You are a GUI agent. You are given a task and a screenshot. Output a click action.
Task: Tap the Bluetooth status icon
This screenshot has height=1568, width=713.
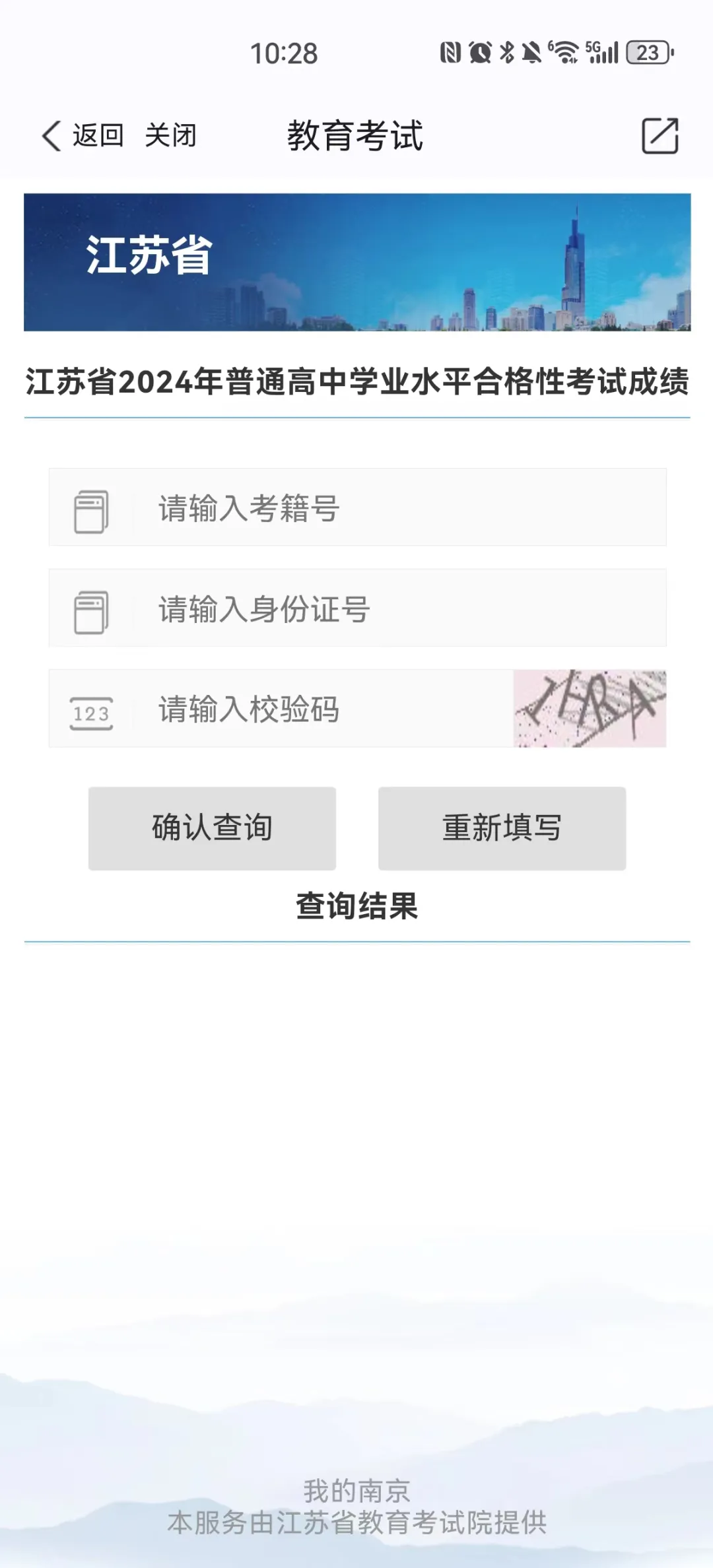[x=506, y=51]
